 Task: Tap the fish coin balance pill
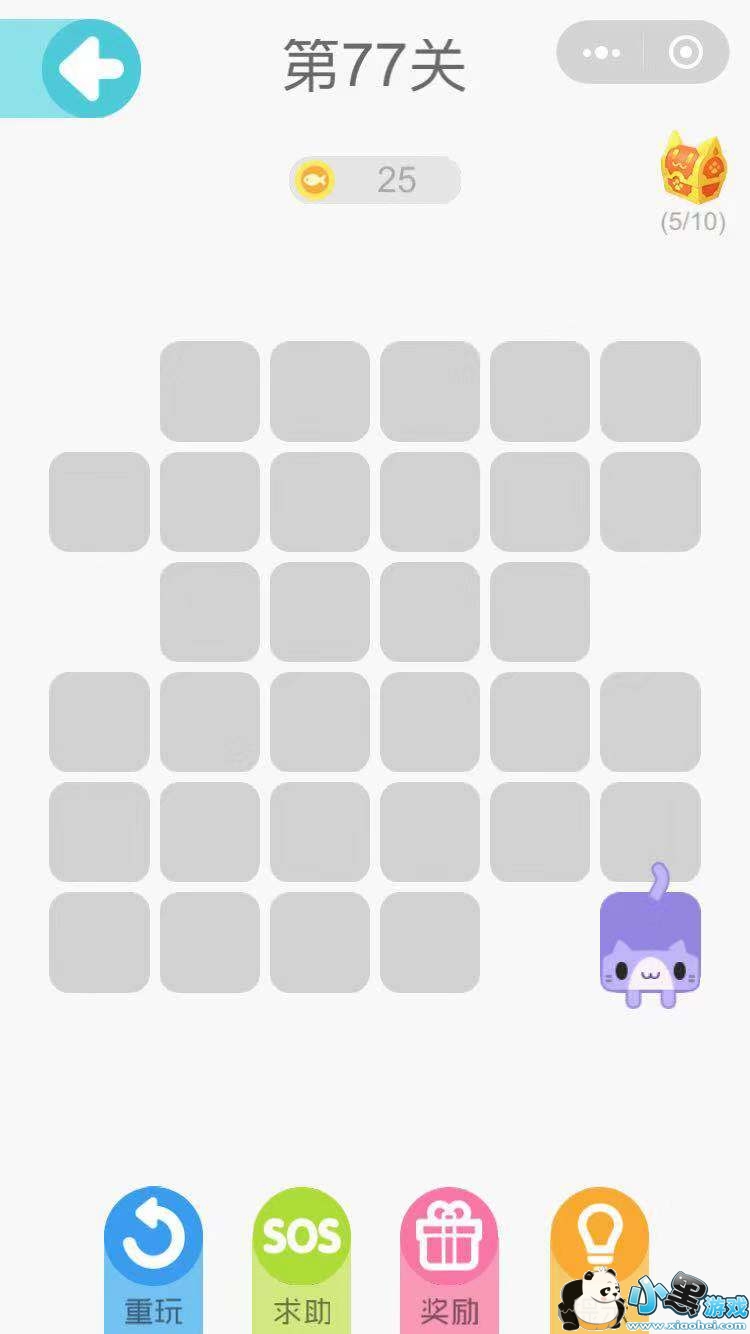pos(375,180)
